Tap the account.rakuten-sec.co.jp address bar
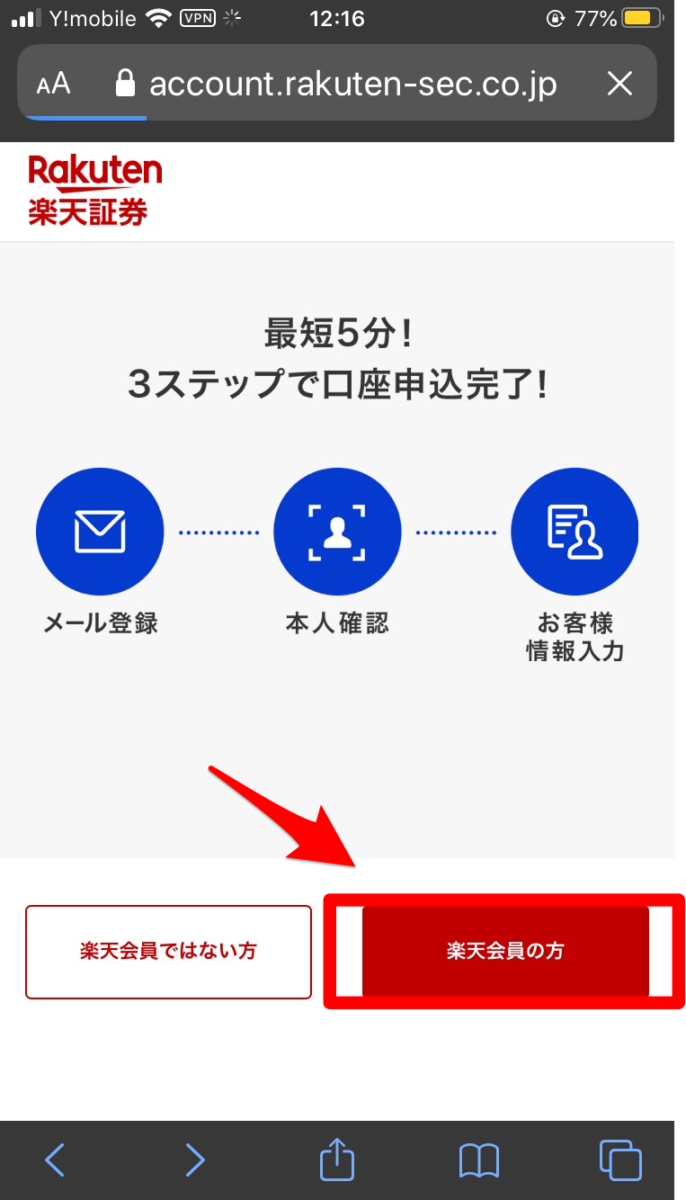The image size is (686, 1200). (x=352, y=84)
